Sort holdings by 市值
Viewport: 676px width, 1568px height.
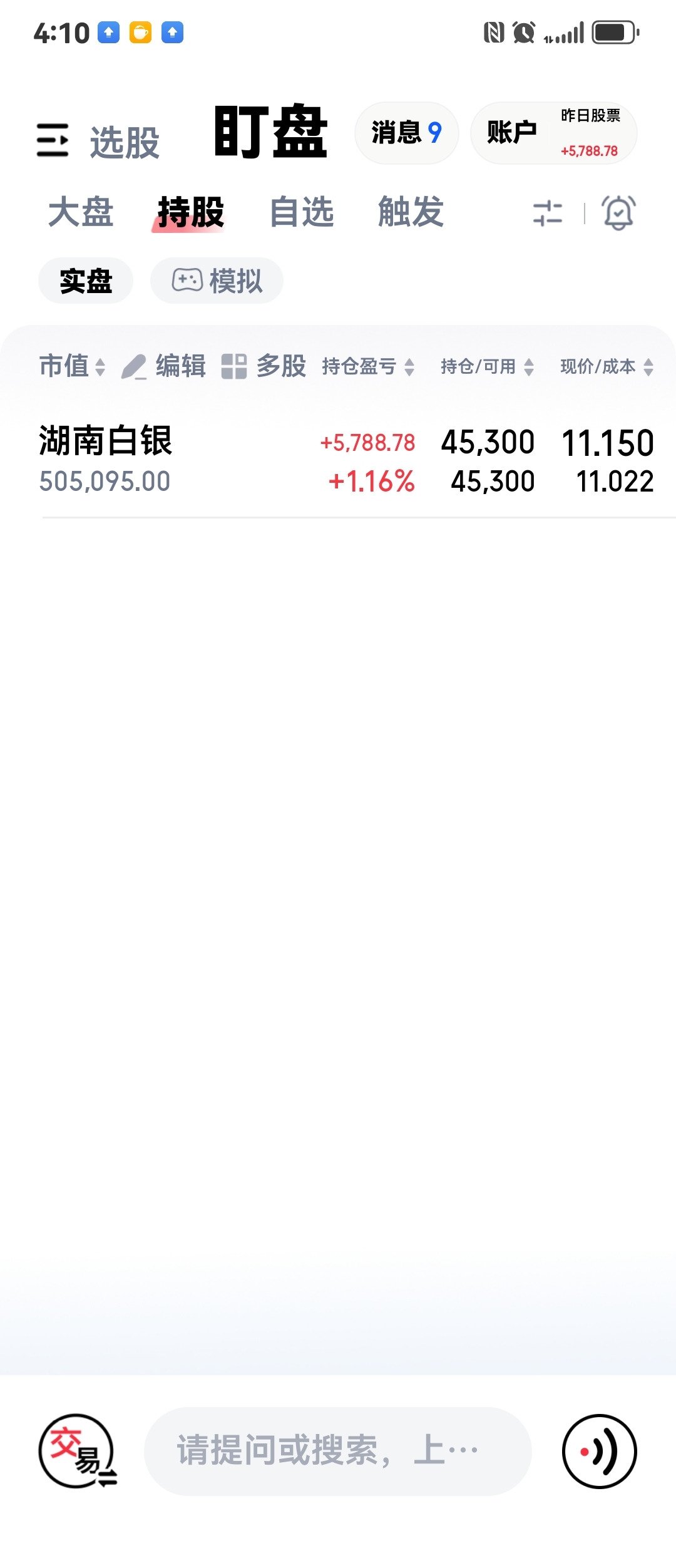click(72, 366)
